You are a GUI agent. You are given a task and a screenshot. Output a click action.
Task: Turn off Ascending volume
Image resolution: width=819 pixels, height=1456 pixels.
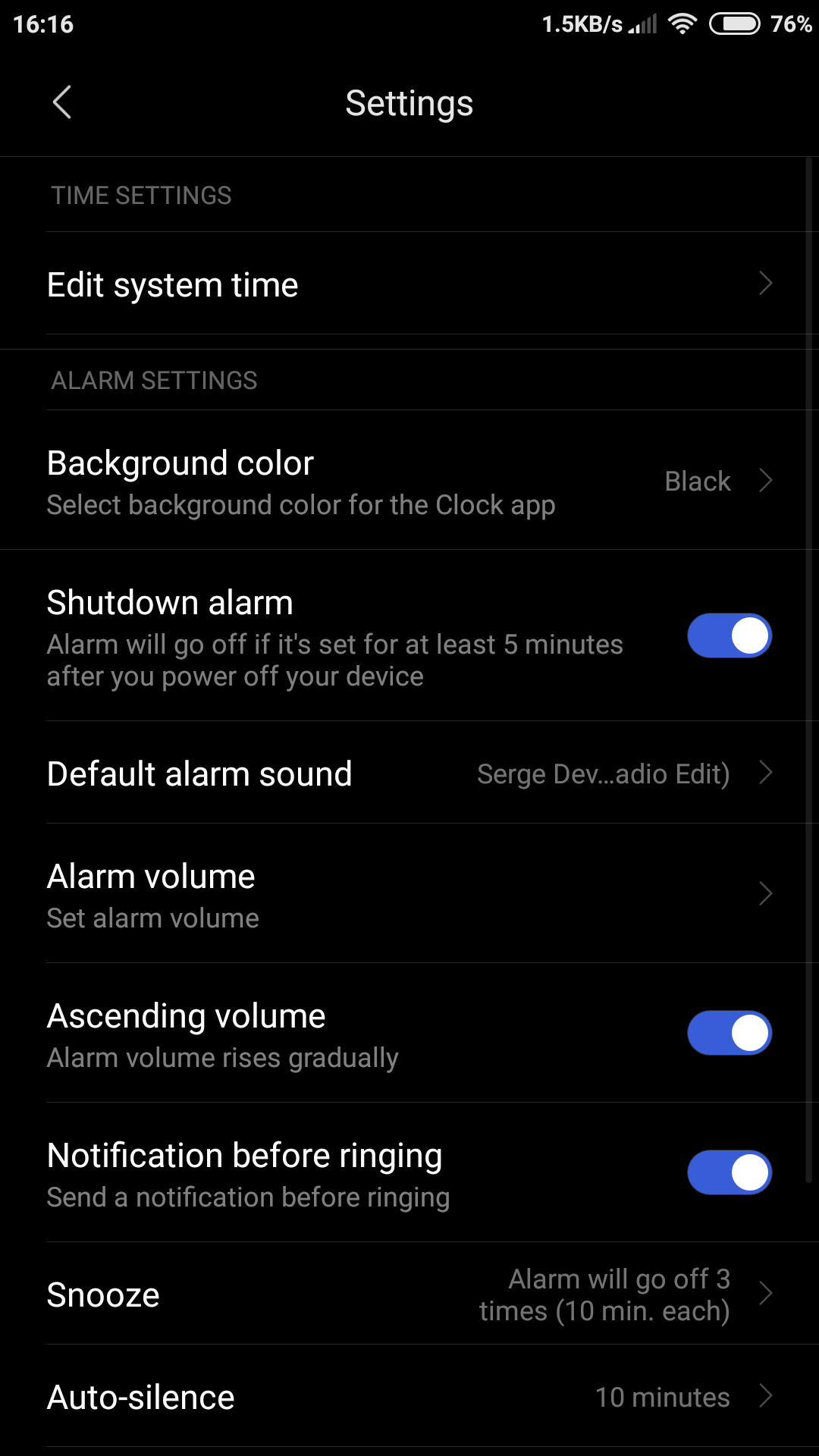[730, 1033]
